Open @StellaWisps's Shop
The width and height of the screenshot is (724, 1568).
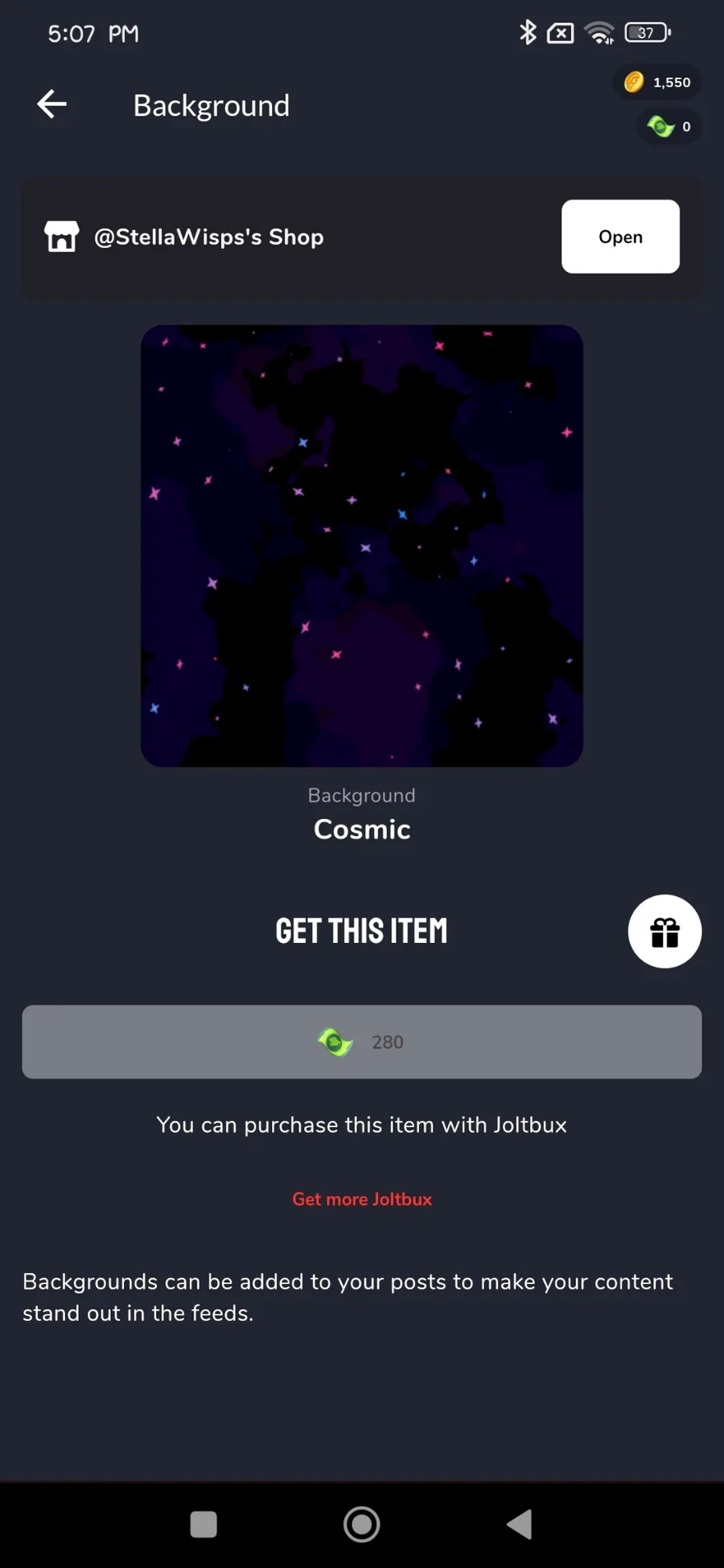click(x=620, y=237)
